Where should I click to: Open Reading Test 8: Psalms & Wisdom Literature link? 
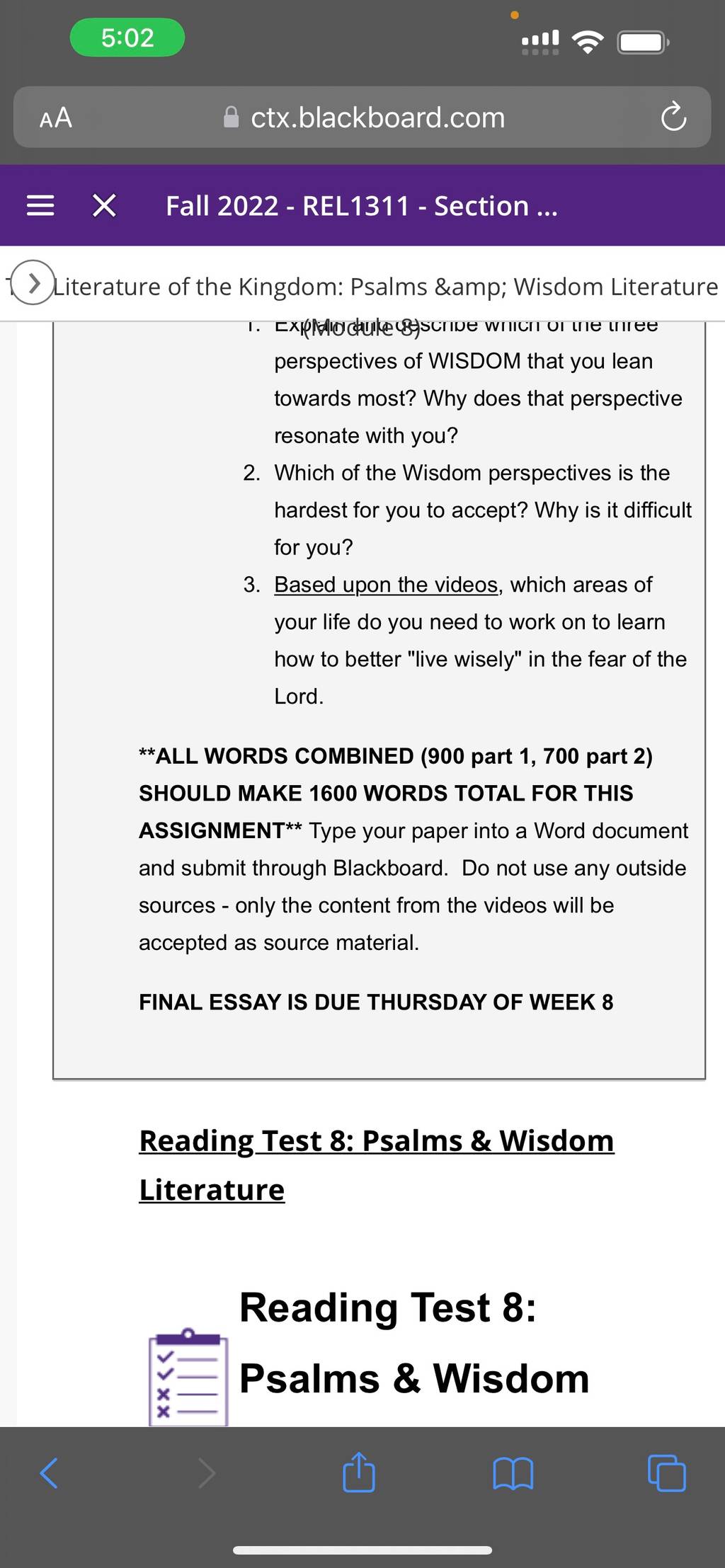pos(377,1164)
